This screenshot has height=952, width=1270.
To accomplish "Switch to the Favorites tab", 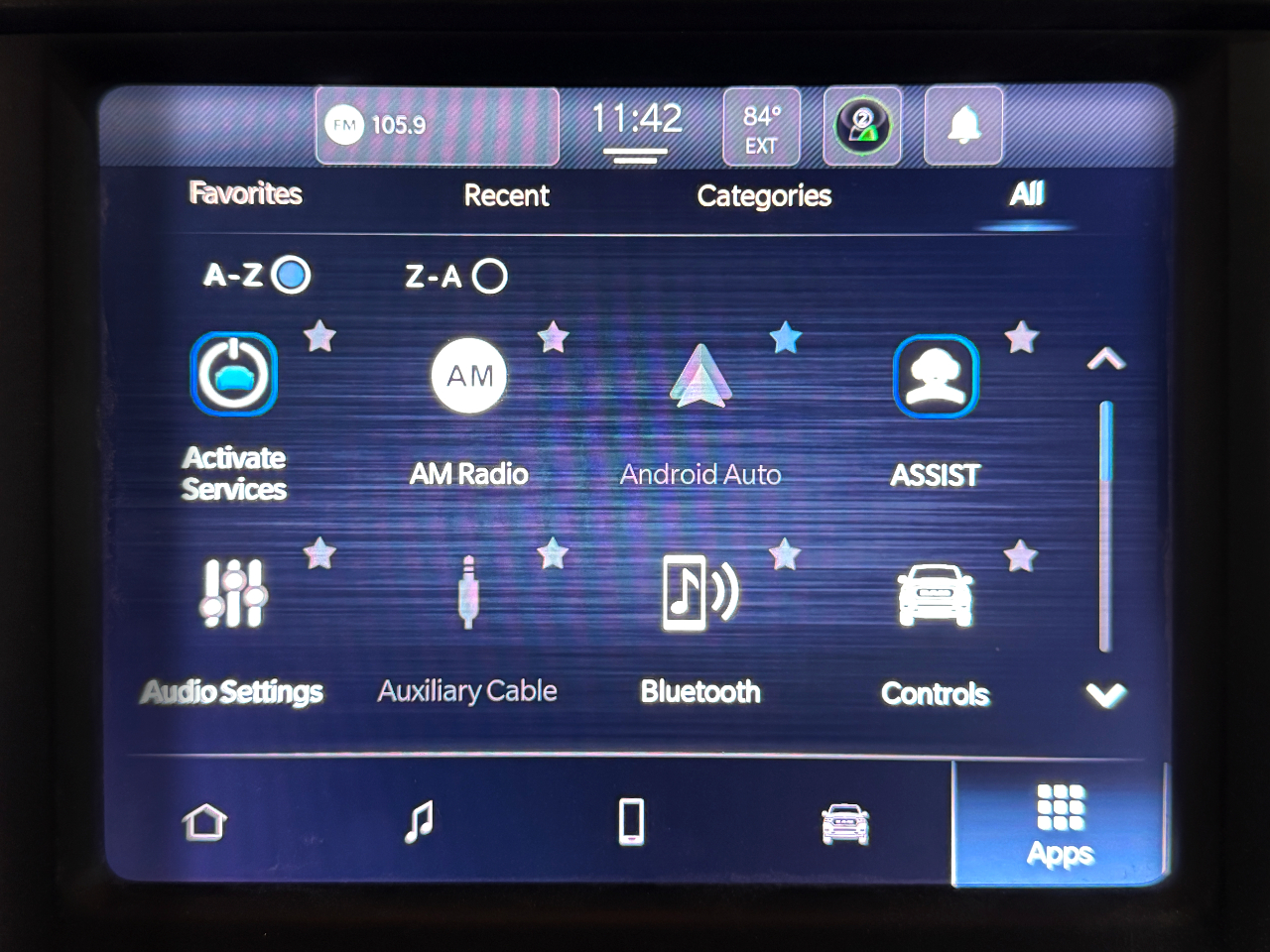I will point(245,193).
